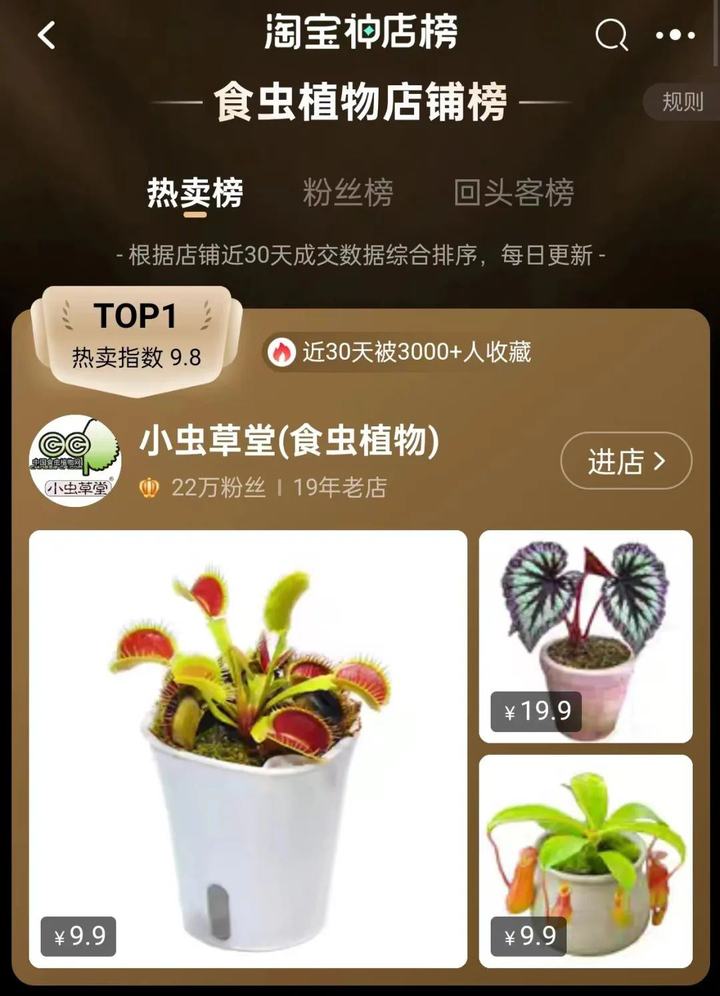Tap 进店 to enter 小虫草堂 shop
This screenshot has width=720, height=996.
(x=626, y=461)
